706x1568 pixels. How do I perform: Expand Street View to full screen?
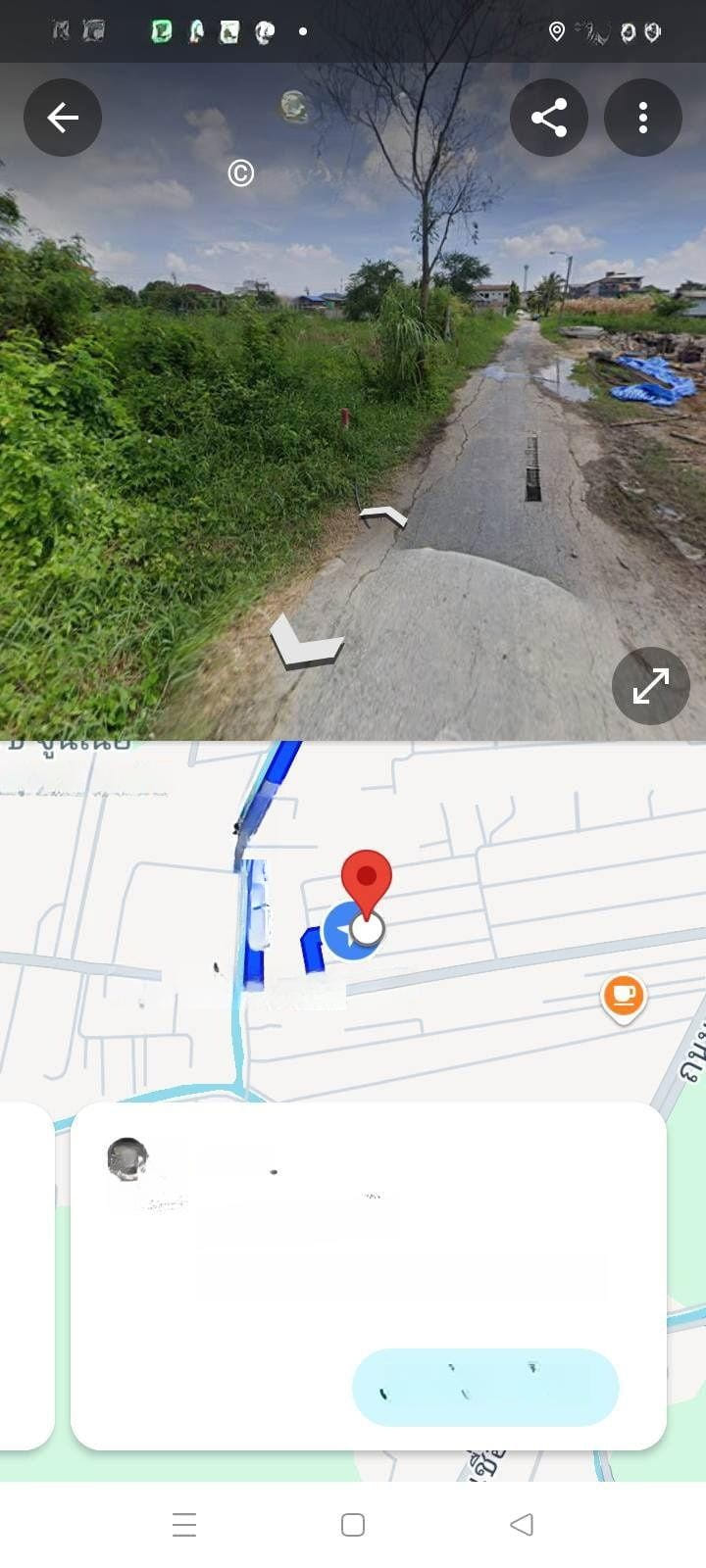(651, 686)
